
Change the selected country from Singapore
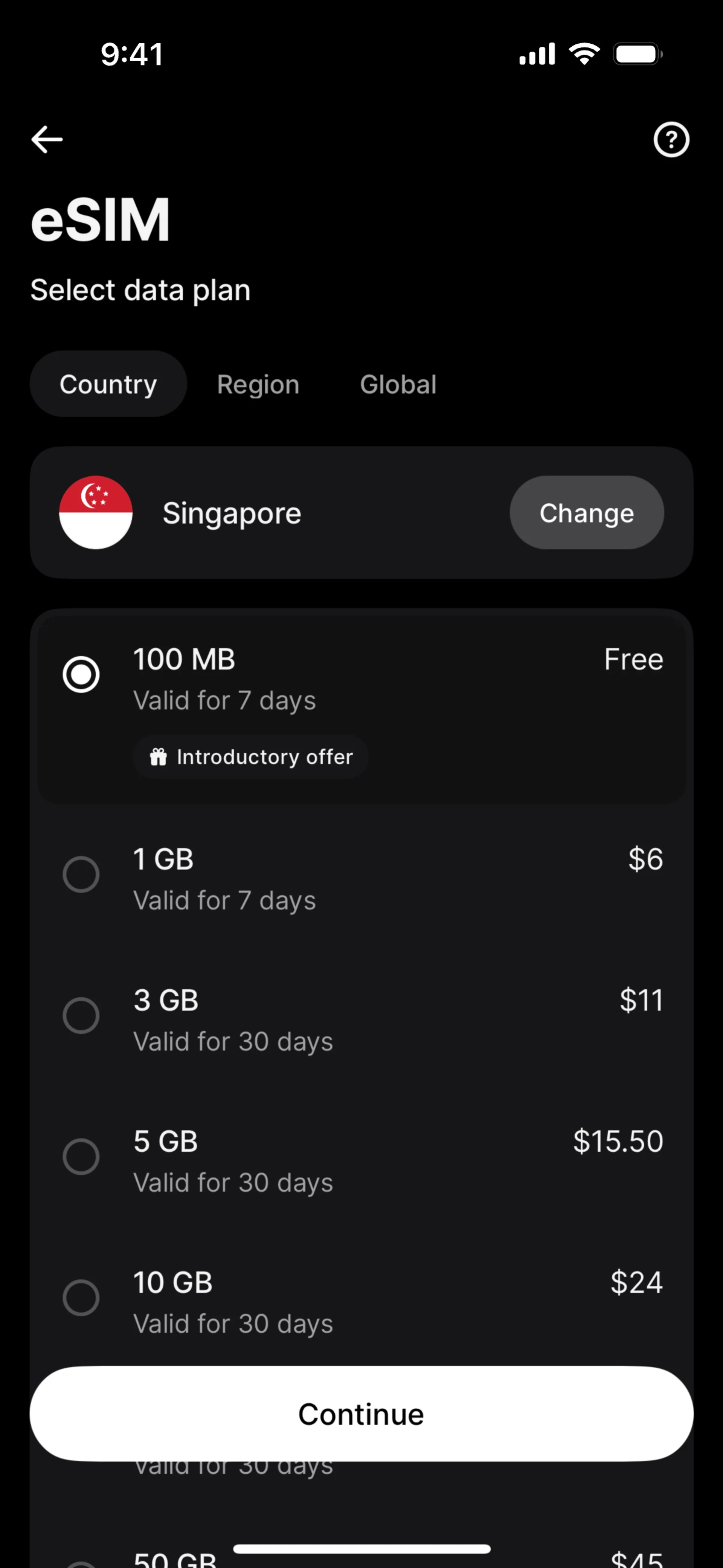(587, 512)
